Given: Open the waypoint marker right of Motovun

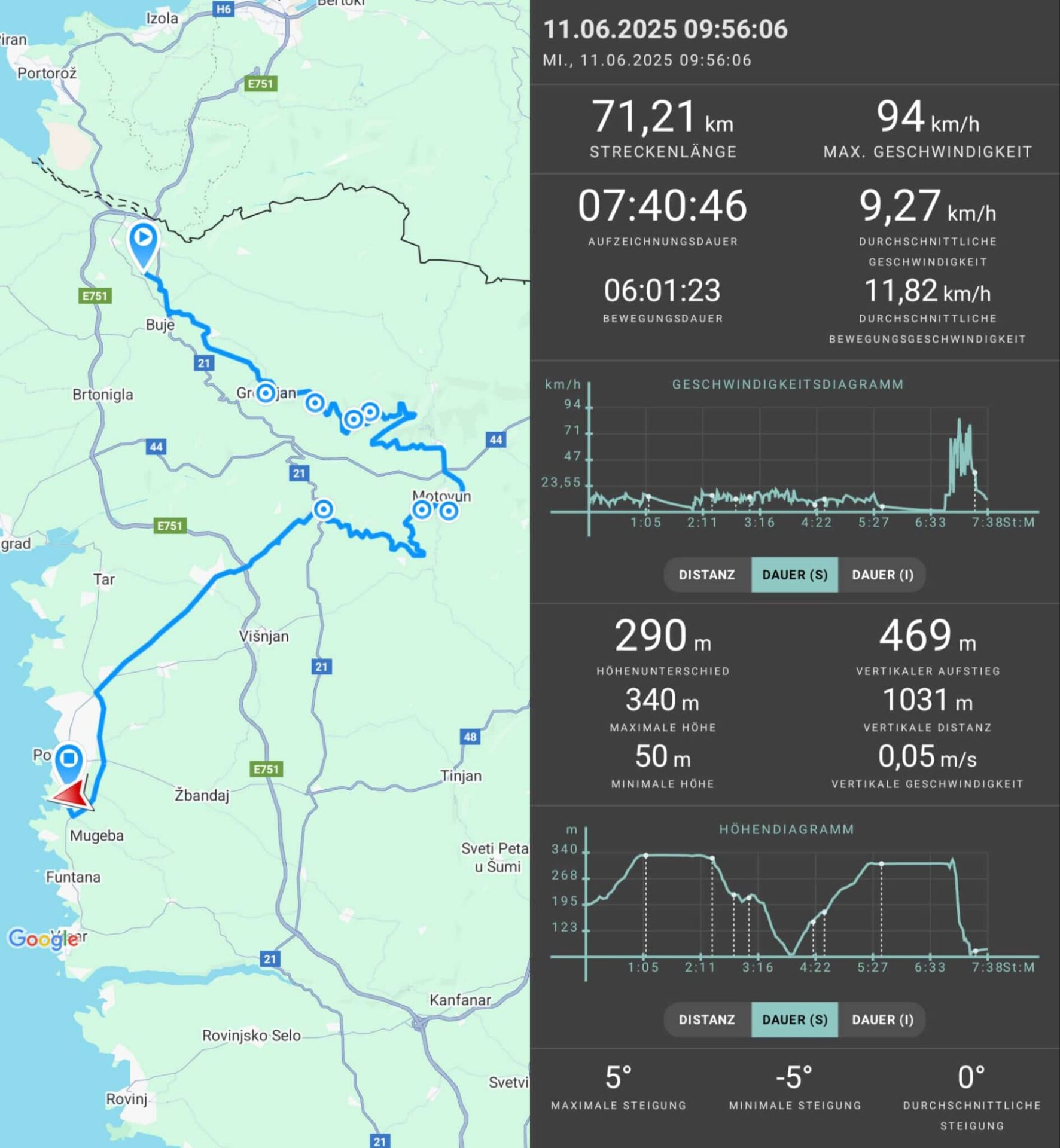Looking at the screenshot, I should pos(449,511).
